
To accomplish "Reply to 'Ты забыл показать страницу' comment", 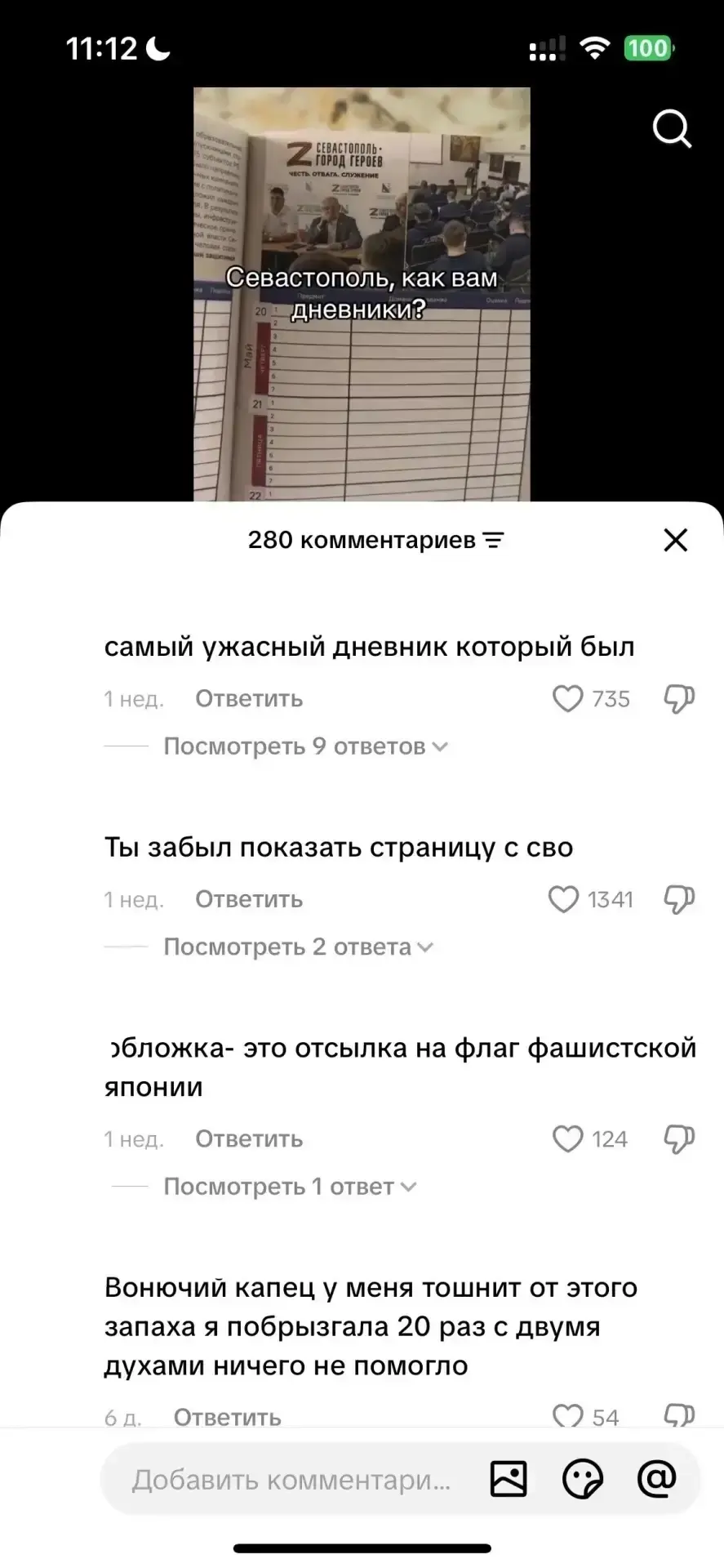I will (x=249, y=899).
